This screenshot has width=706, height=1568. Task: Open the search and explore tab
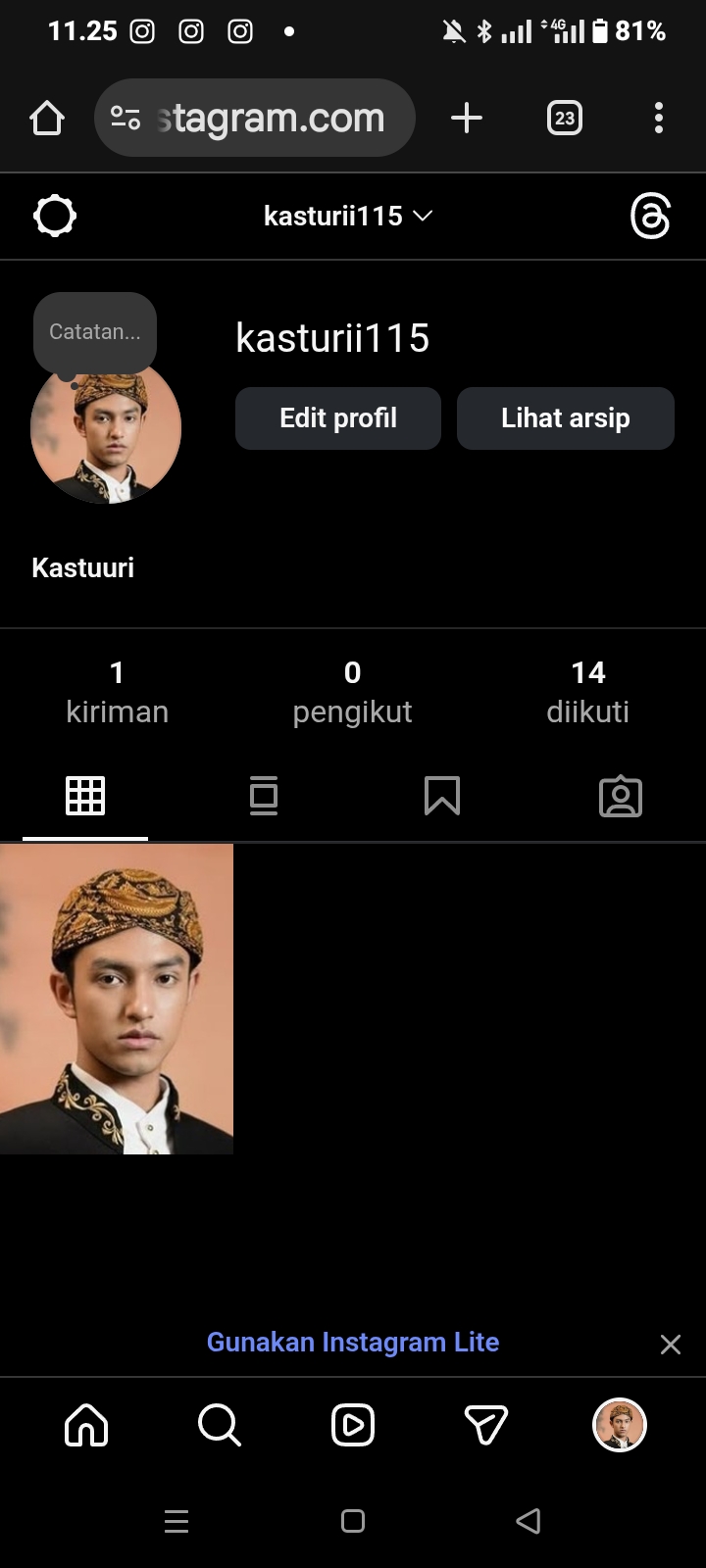tap(220, 1425)
